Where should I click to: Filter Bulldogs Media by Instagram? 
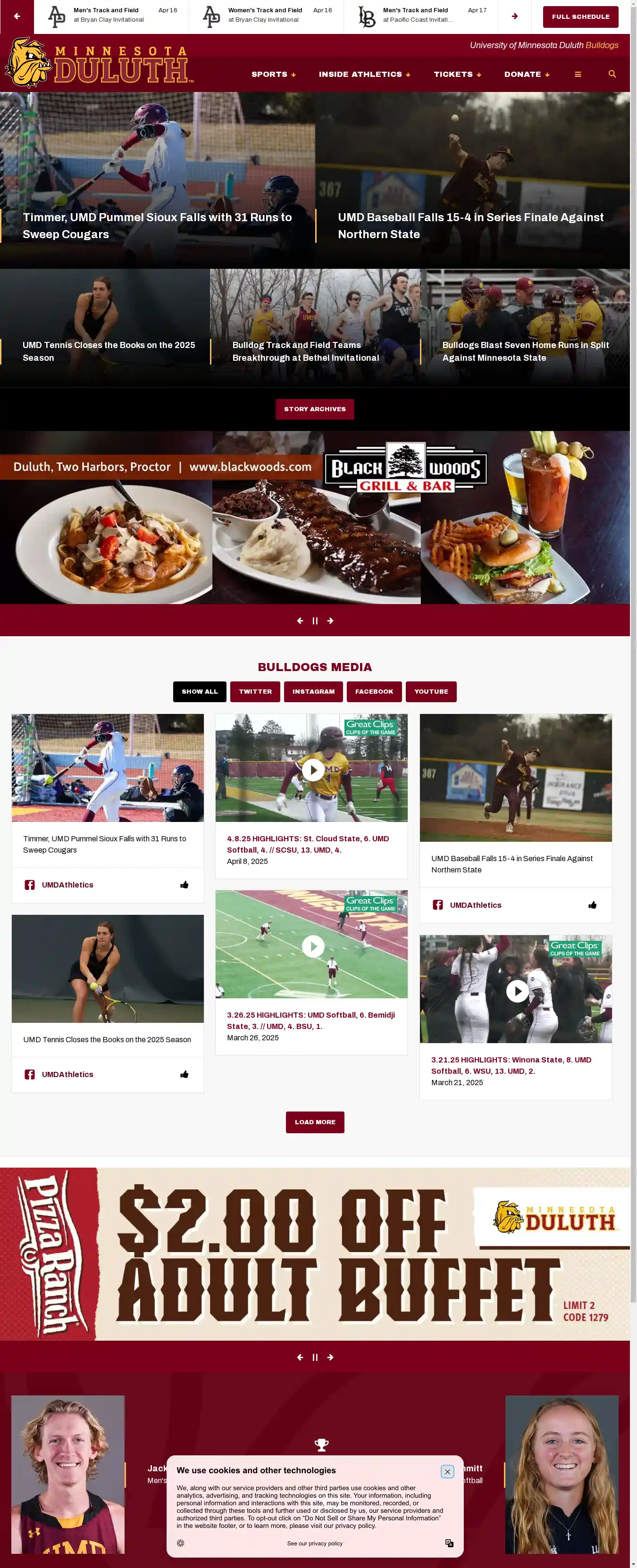[313, 691]
